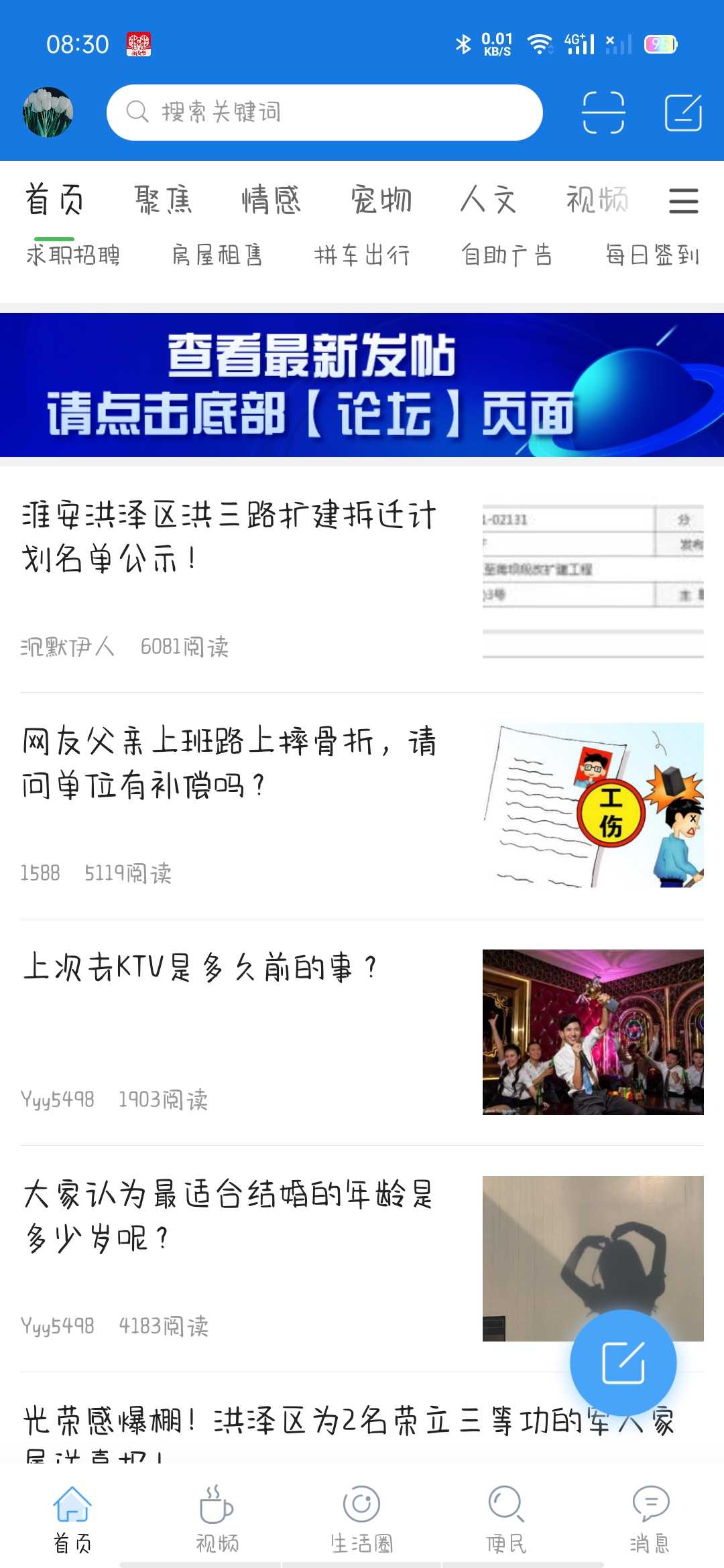Image resolution: width=724 pixels, height=1568 pixels.
Task: Switch to the 聚焦 tab
Action: (x=163, y=200)
